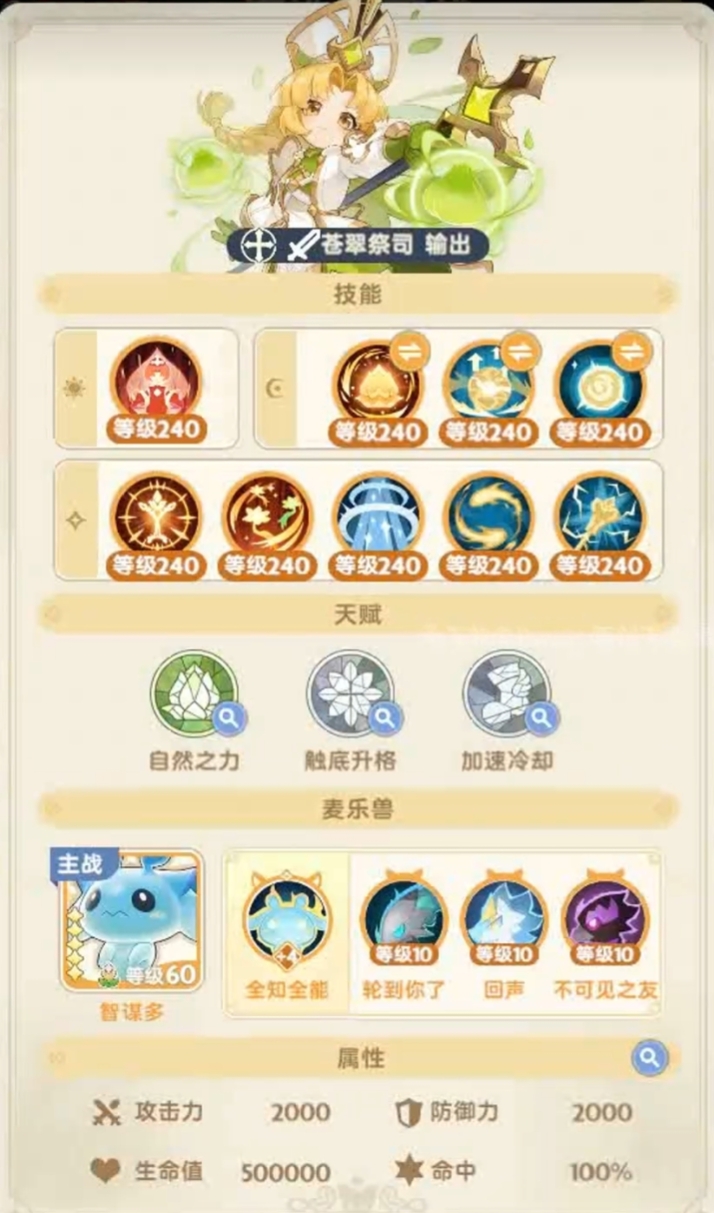The width and height of the screenshot is (714, 1213).
Task: Open the 触底升格 talent info
Action: (x=350, y=693)
